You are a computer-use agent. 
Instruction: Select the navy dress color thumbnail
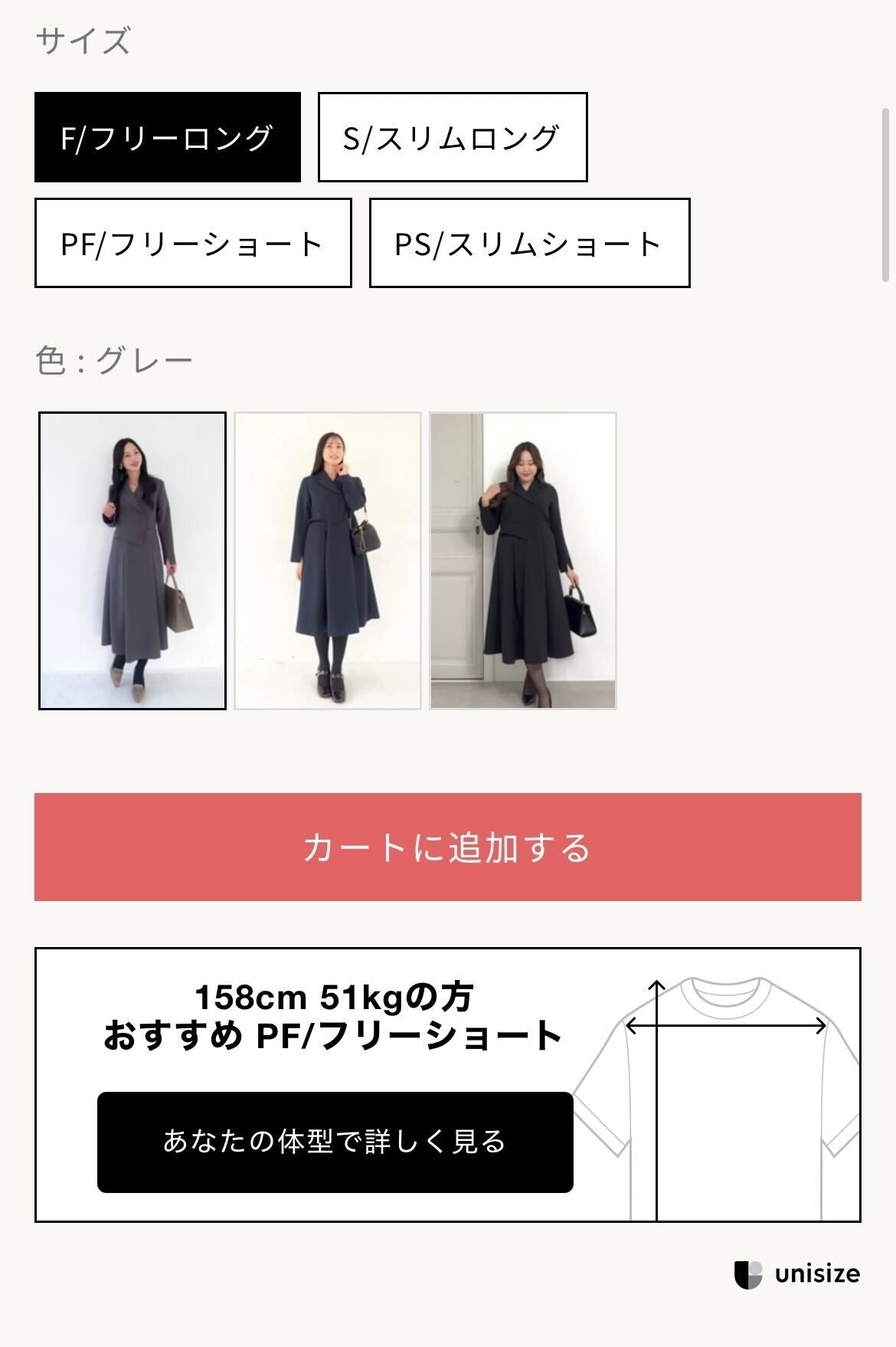328,560
